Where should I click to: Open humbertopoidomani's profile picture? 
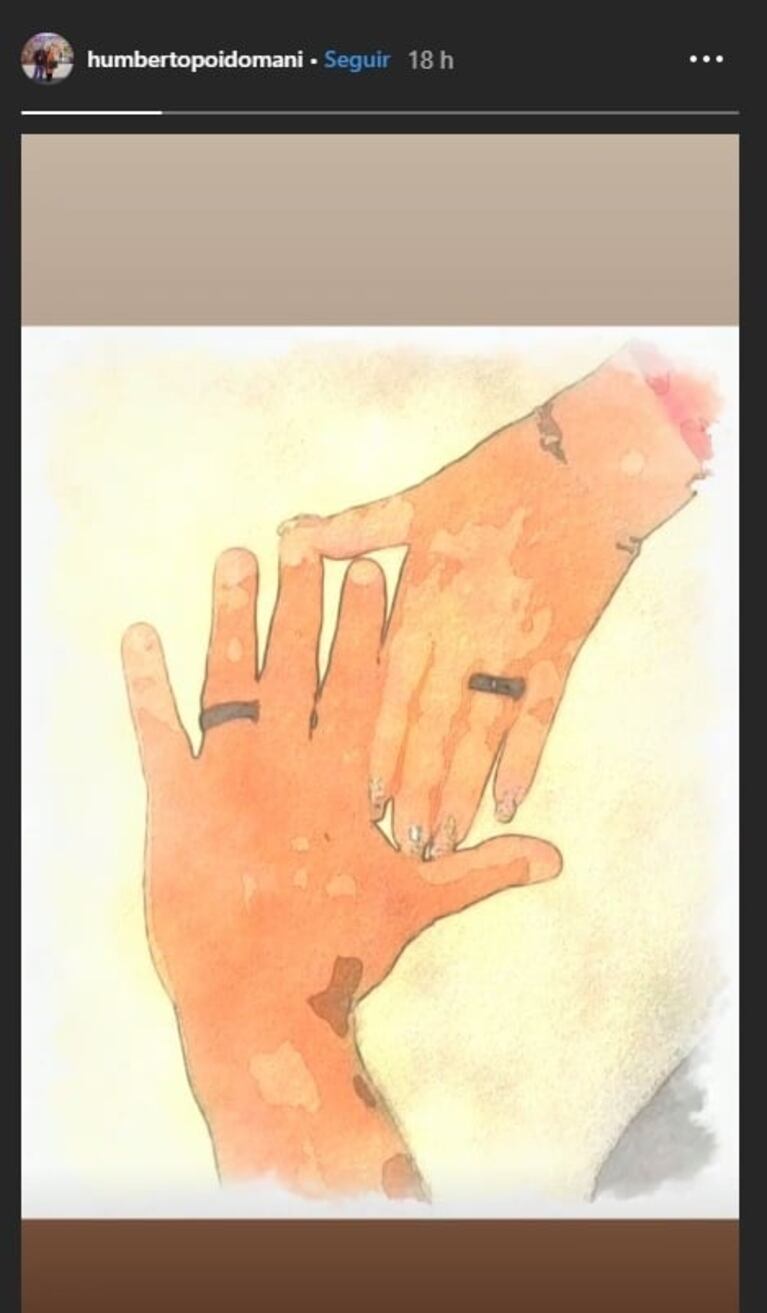pos(47,59)
